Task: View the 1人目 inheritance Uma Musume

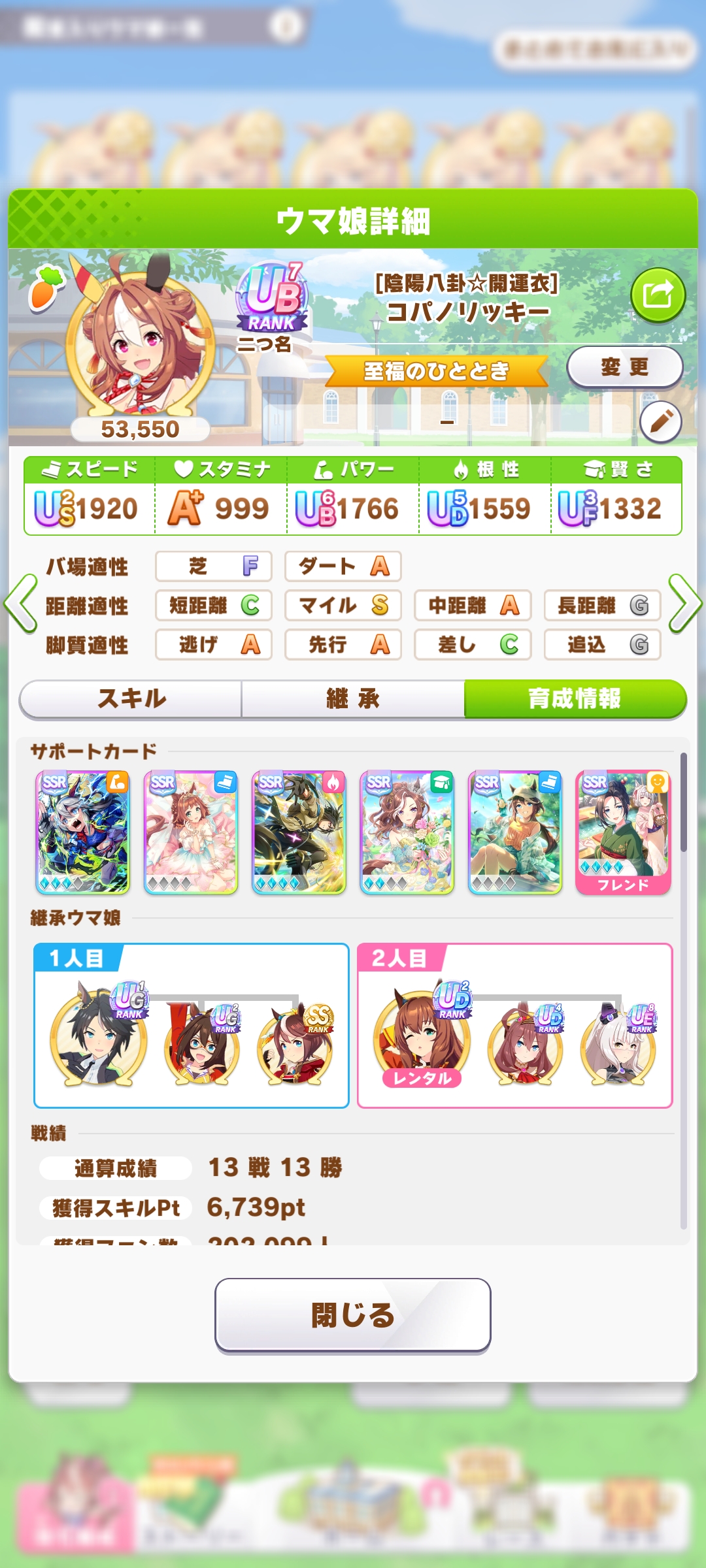Action: point(99,1039)
